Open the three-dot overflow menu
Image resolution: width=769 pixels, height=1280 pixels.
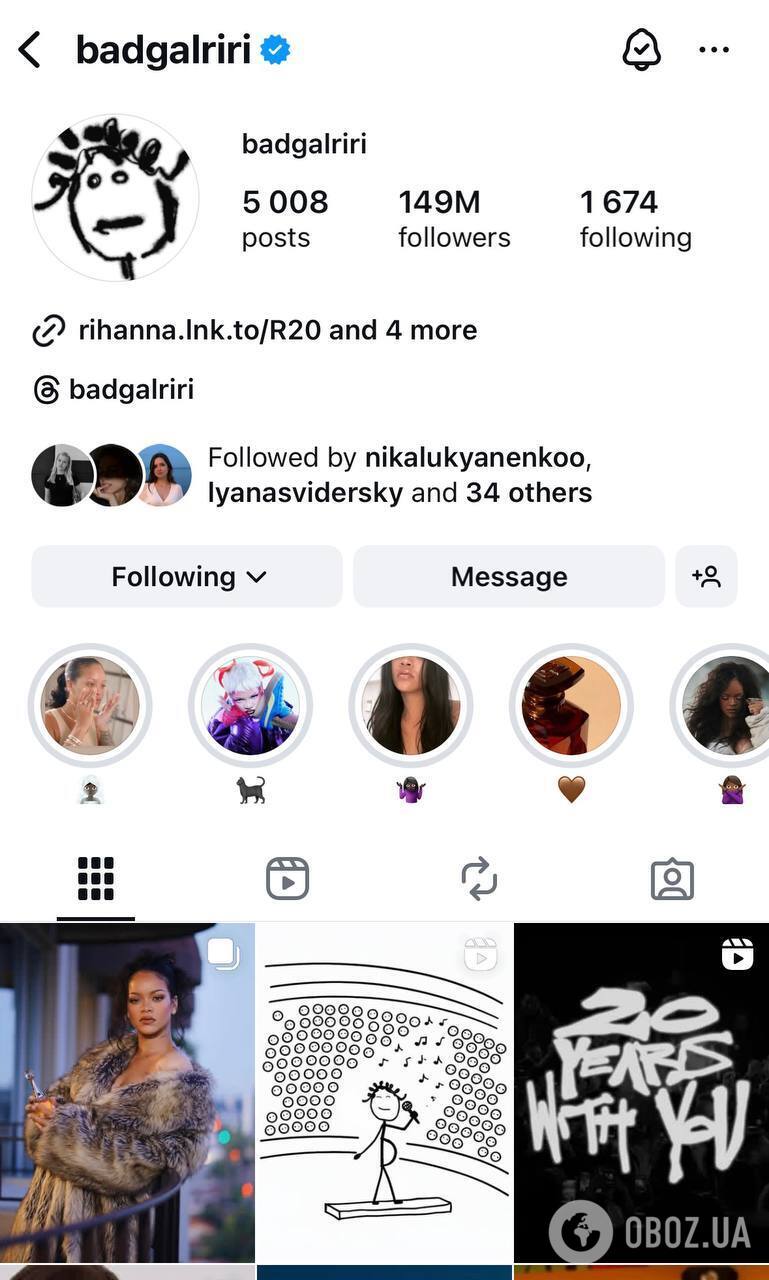pos(714,49)
